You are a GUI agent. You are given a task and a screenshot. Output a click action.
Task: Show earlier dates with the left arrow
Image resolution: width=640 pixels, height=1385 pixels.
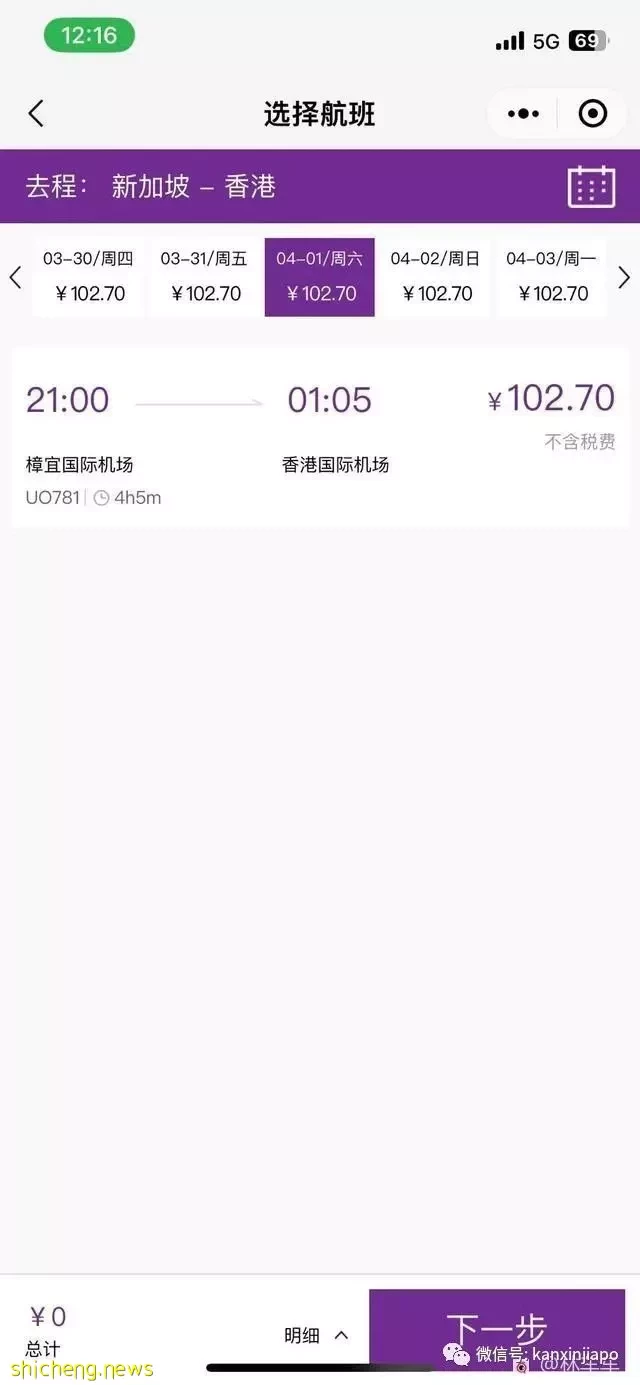pyautogui.click(x=15, y=277)
